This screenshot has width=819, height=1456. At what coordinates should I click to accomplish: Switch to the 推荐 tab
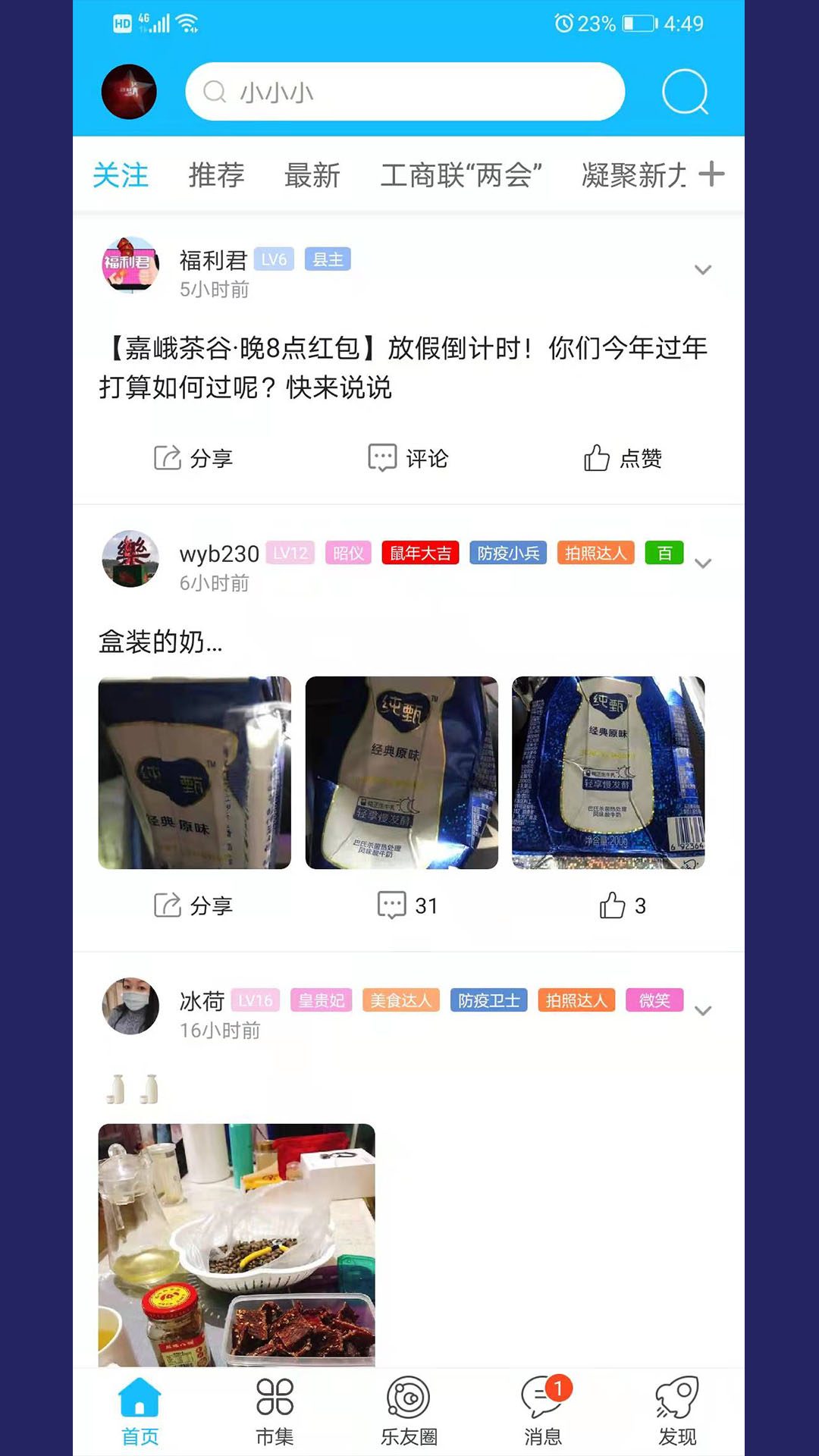click(x=216, y=174)
